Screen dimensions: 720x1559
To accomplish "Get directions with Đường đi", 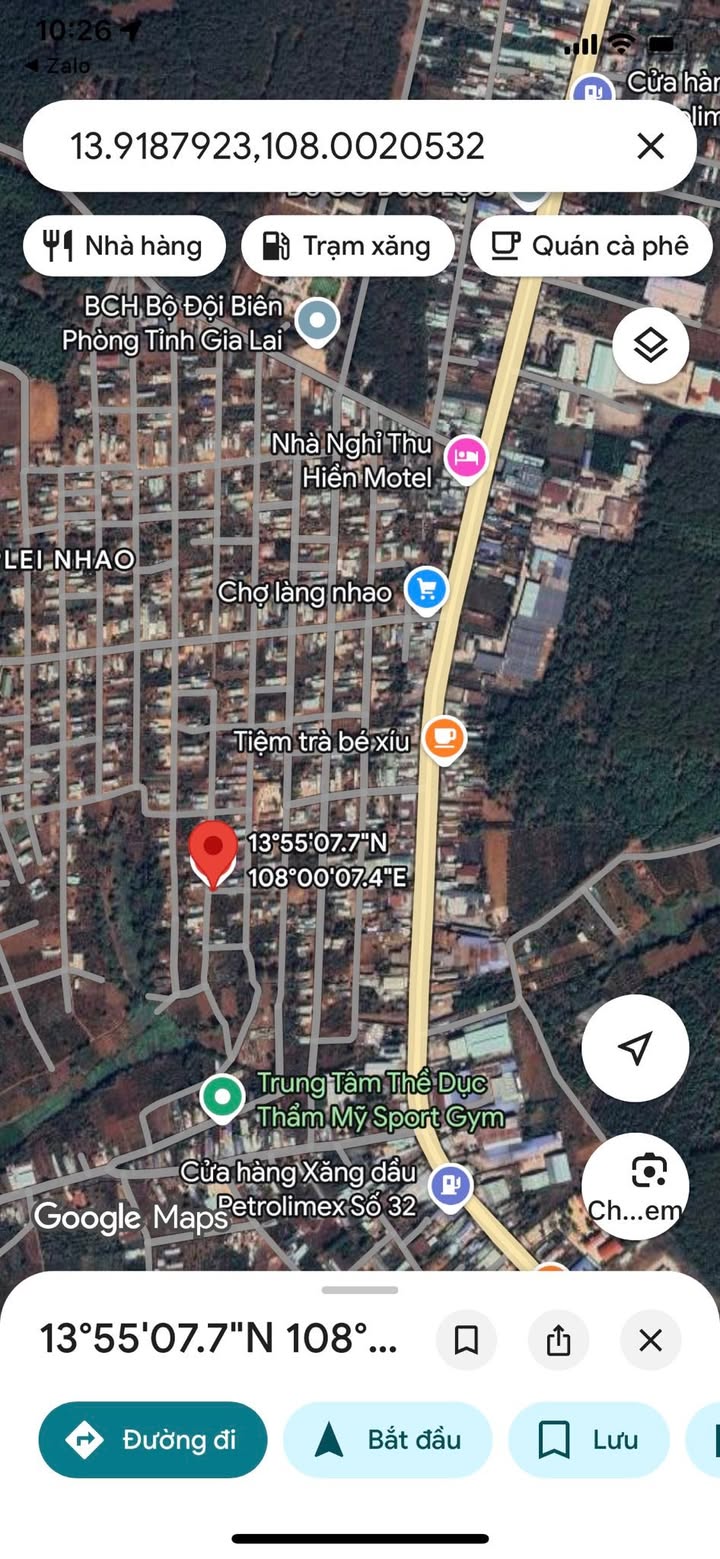I will tap(153, 1440).
